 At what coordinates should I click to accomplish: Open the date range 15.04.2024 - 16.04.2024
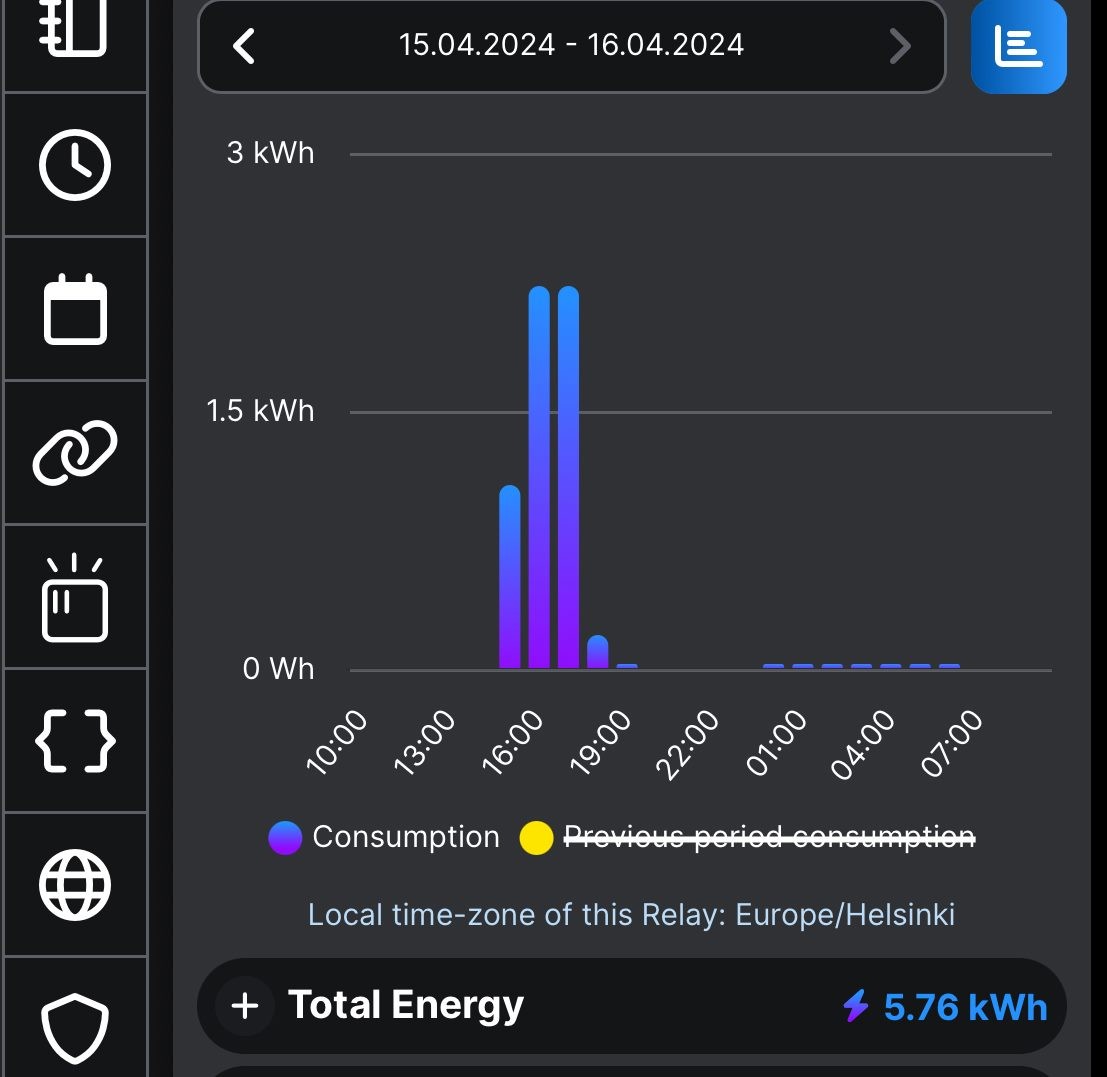click(x=571, y=46)
